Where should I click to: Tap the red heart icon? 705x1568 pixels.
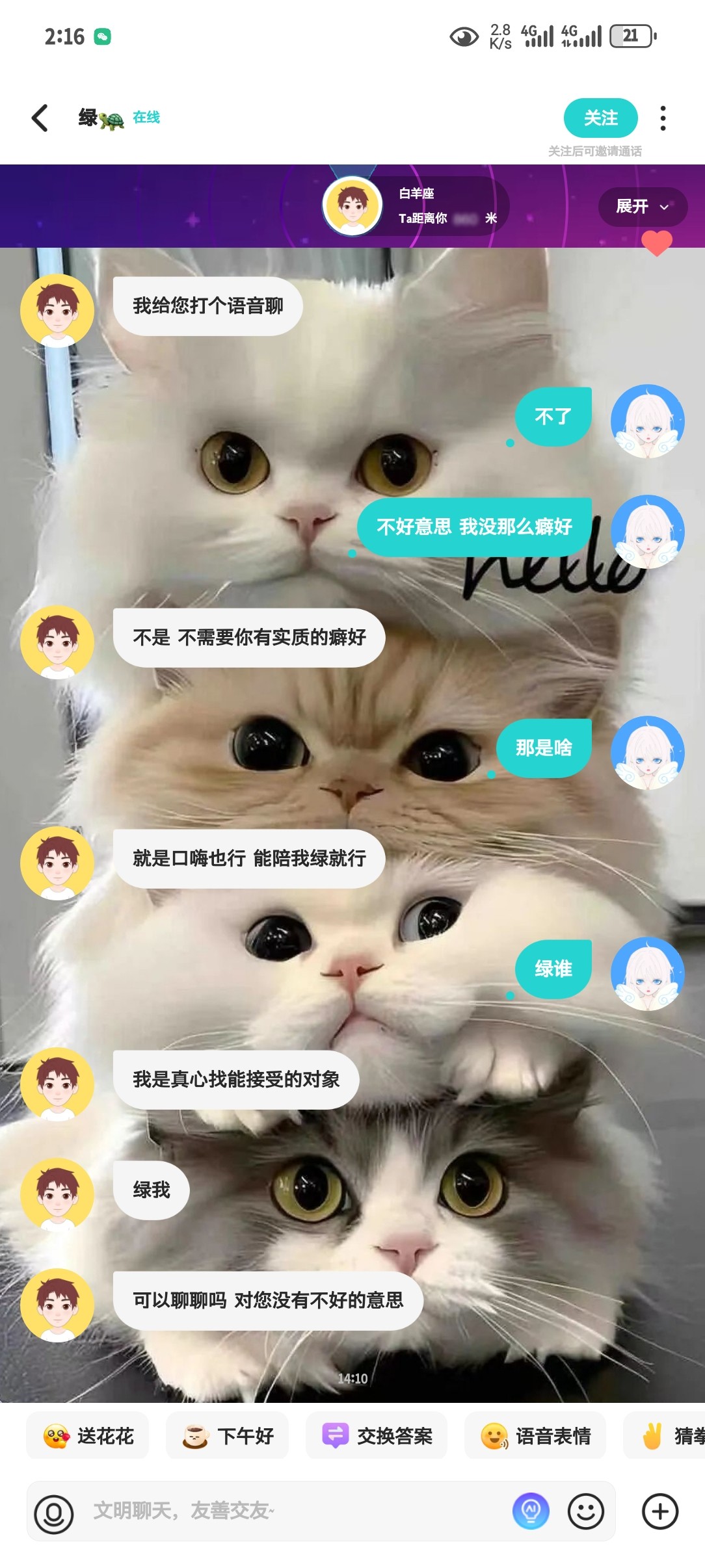click(657, 243)
